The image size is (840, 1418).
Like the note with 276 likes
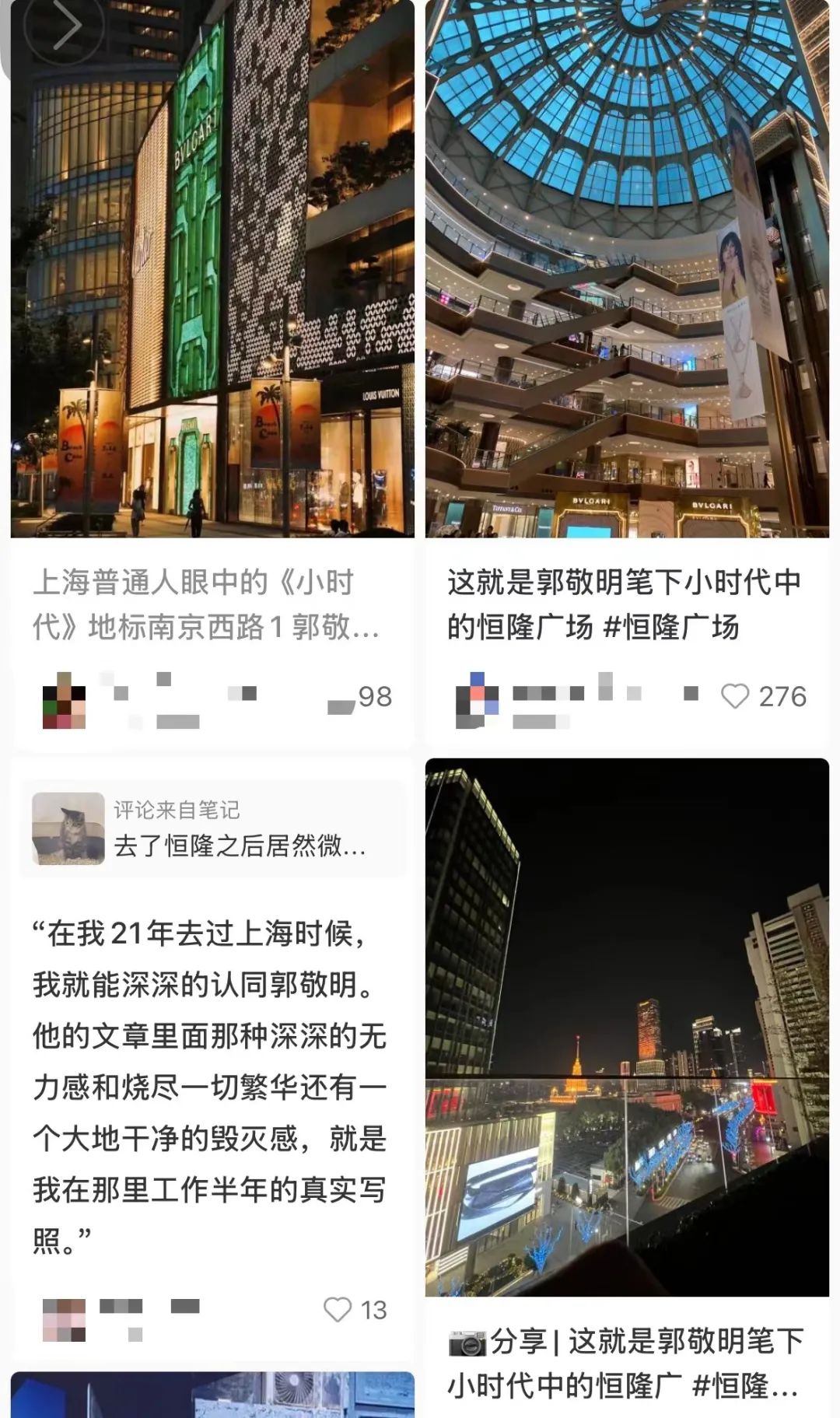point(735,696)
